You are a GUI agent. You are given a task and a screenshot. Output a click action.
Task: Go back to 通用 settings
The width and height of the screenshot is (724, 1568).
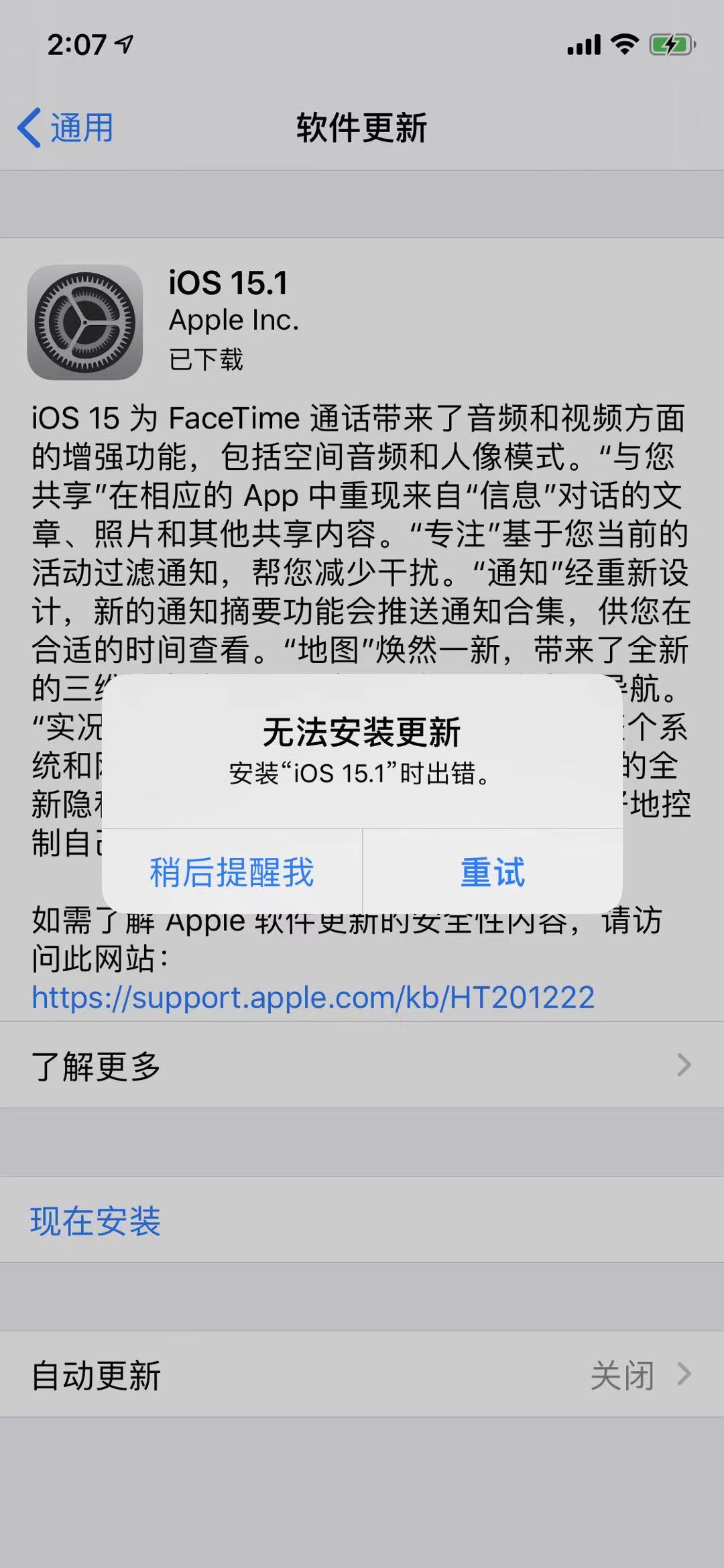[x=66, y=128]
